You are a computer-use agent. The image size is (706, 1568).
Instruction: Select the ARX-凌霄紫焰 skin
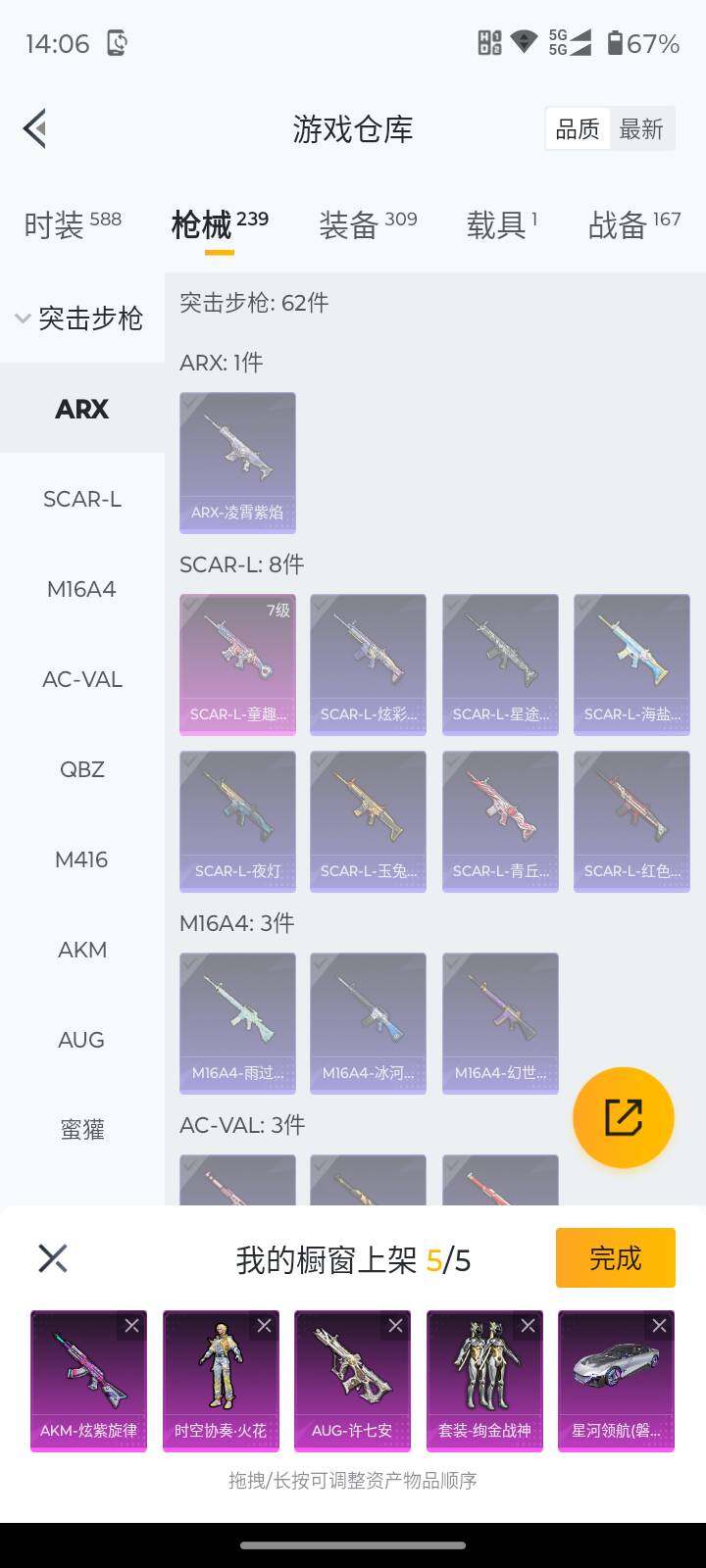(x=237, y=463)
